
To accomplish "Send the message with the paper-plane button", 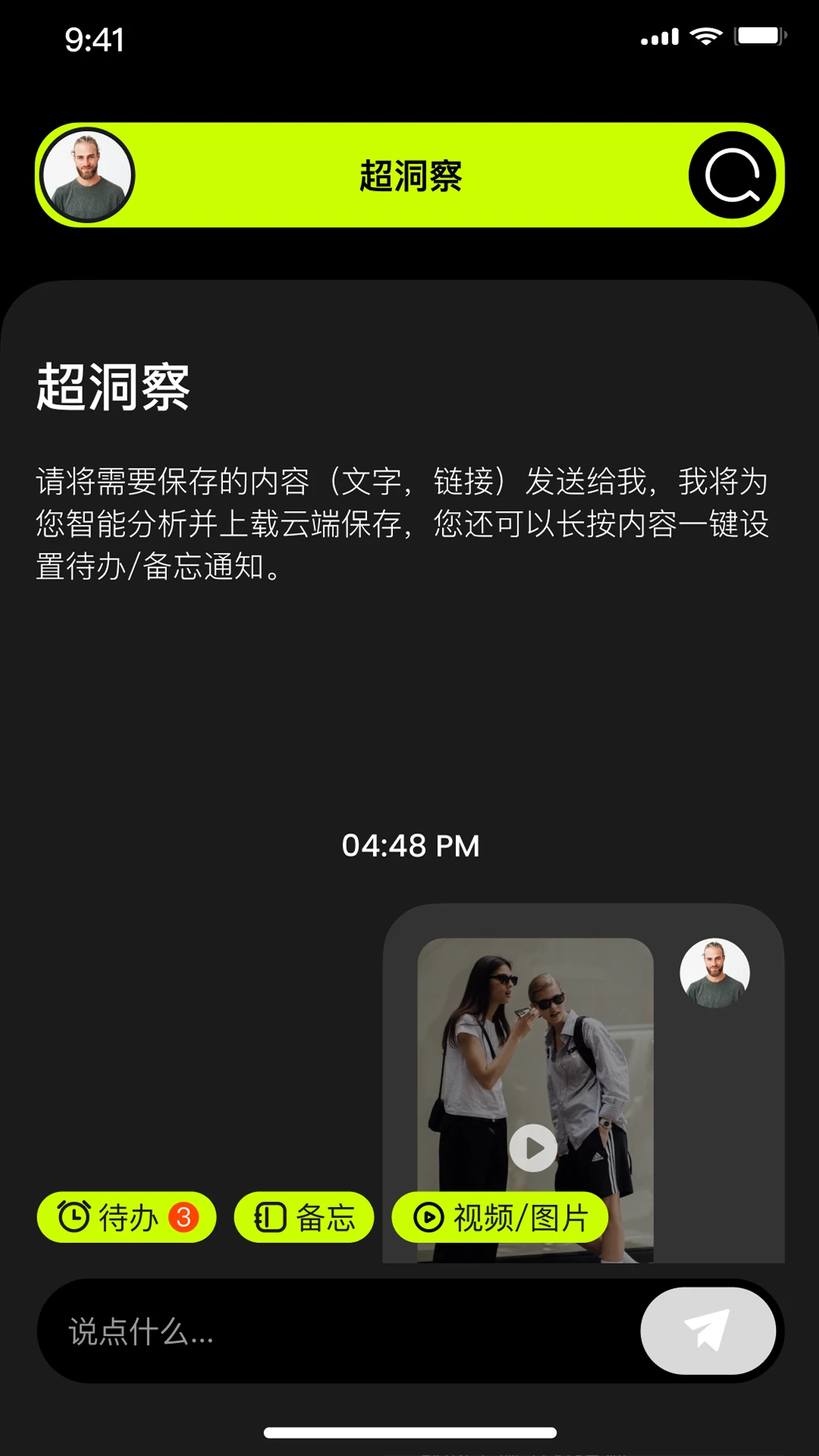I will point(708,1331).
